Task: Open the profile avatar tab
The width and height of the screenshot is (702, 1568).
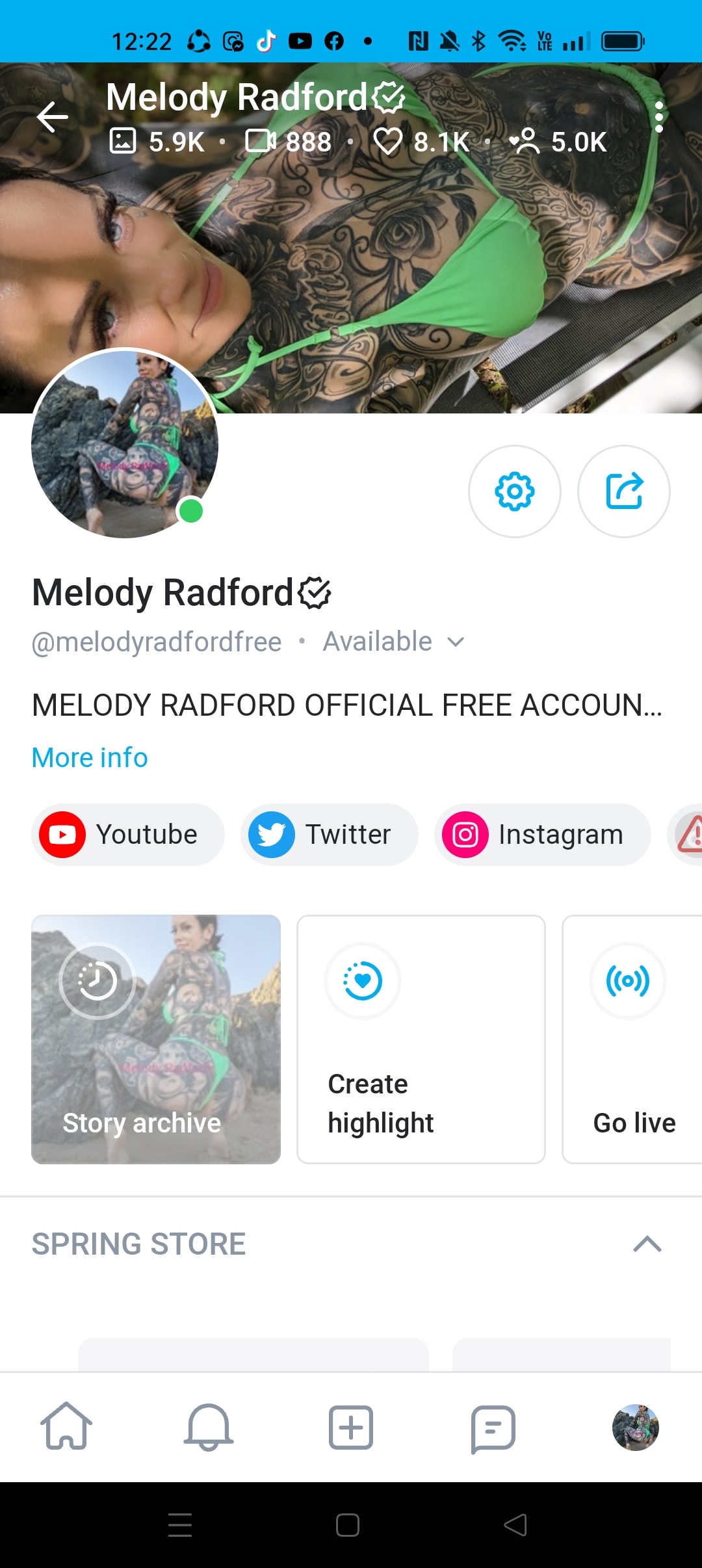Action: (635, 1427)
